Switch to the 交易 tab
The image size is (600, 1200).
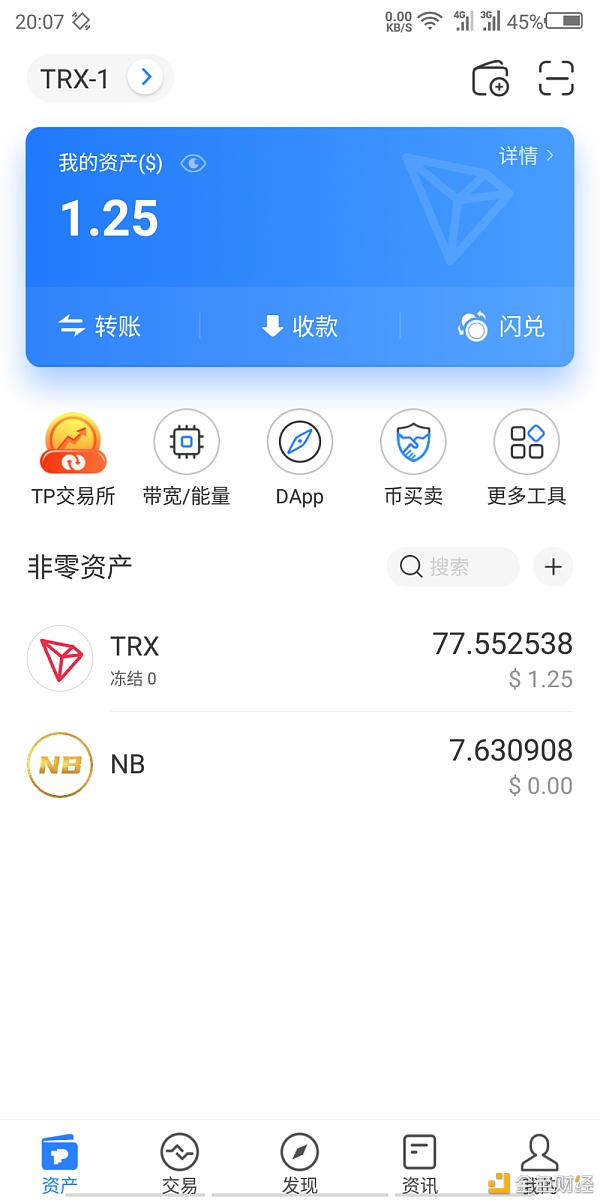click(x=180, y=1164)
